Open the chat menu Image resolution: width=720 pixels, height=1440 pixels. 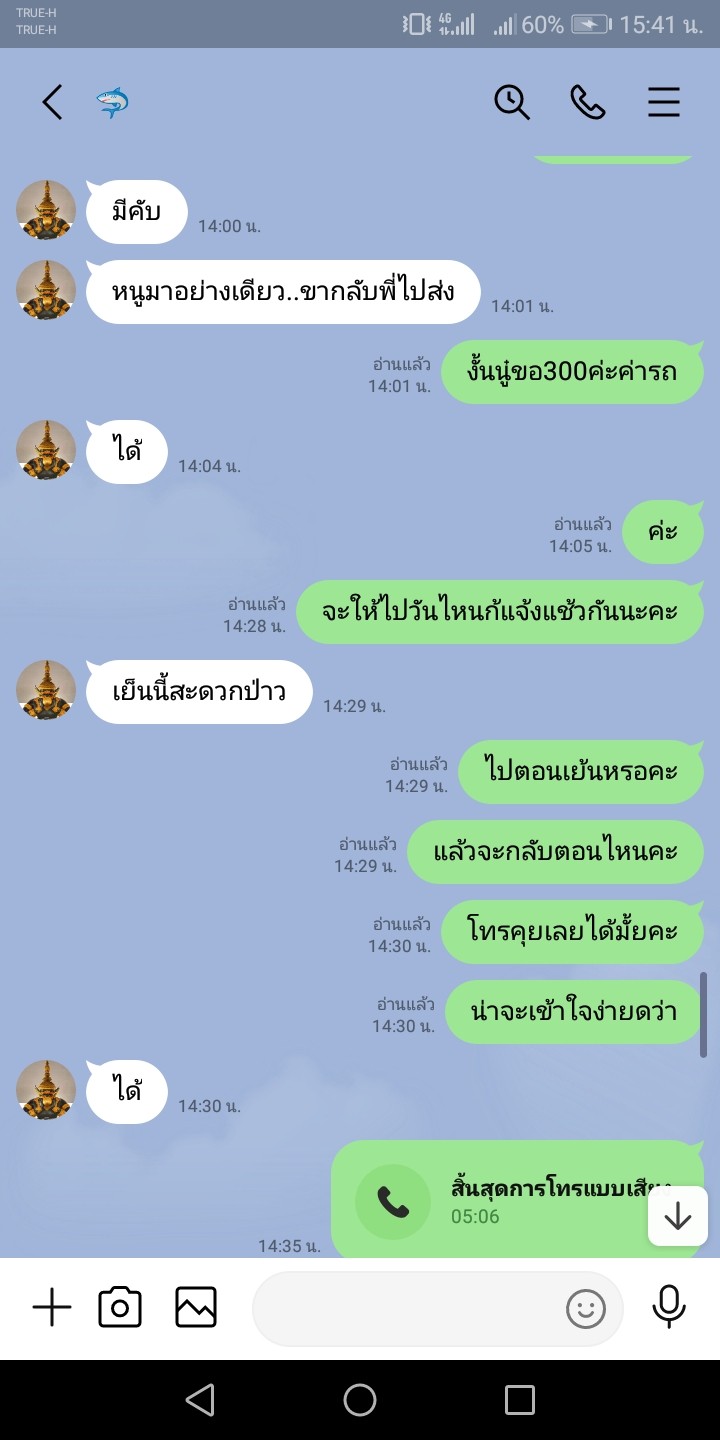click(664, 102)
